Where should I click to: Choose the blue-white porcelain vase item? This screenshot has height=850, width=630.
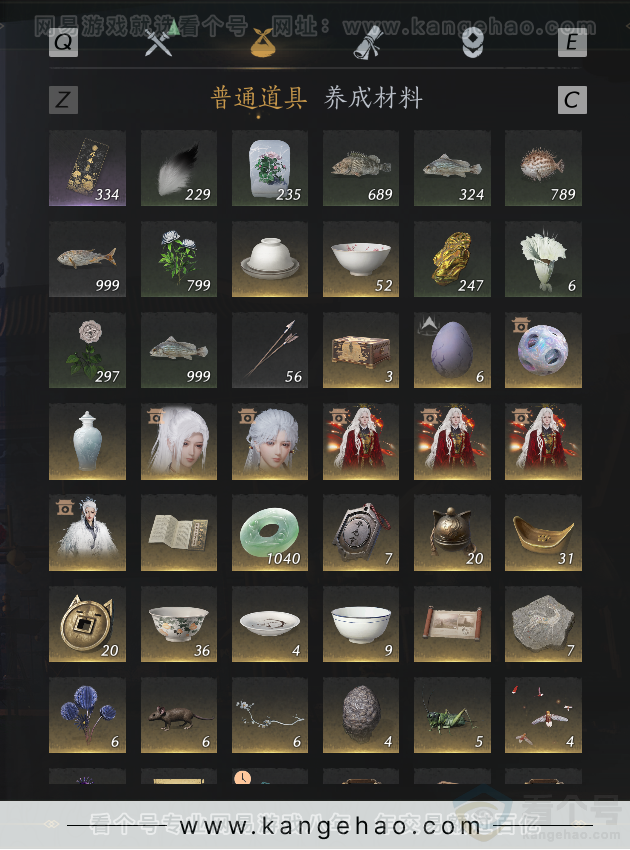pos(88,441)
